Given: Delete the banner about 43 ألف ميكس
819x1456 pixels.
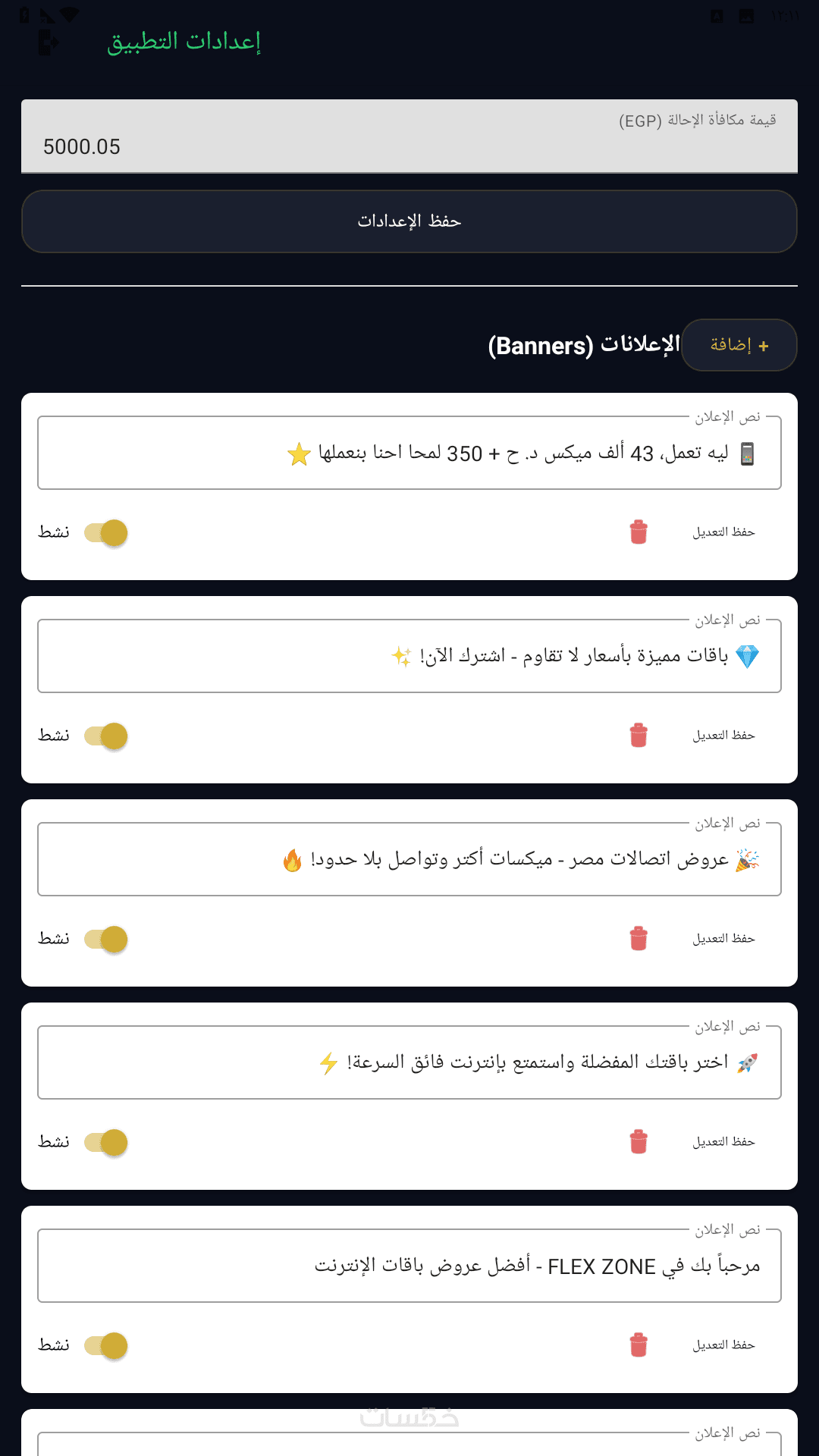Looking at the screenshot, I should (639, 532).
